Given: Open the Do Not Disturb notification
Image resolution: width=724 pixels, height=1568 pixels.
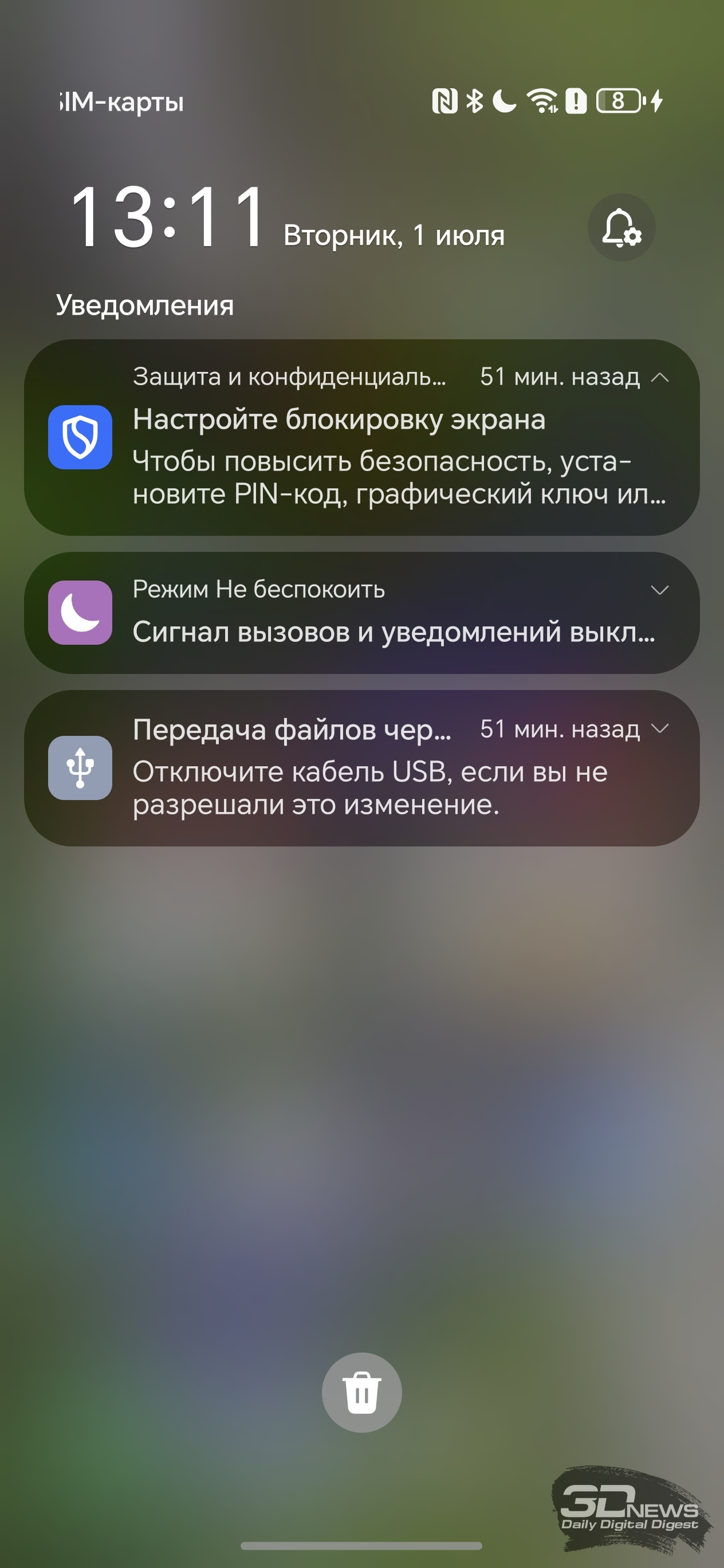Looking at the screenshot, I should coord(361,612).
